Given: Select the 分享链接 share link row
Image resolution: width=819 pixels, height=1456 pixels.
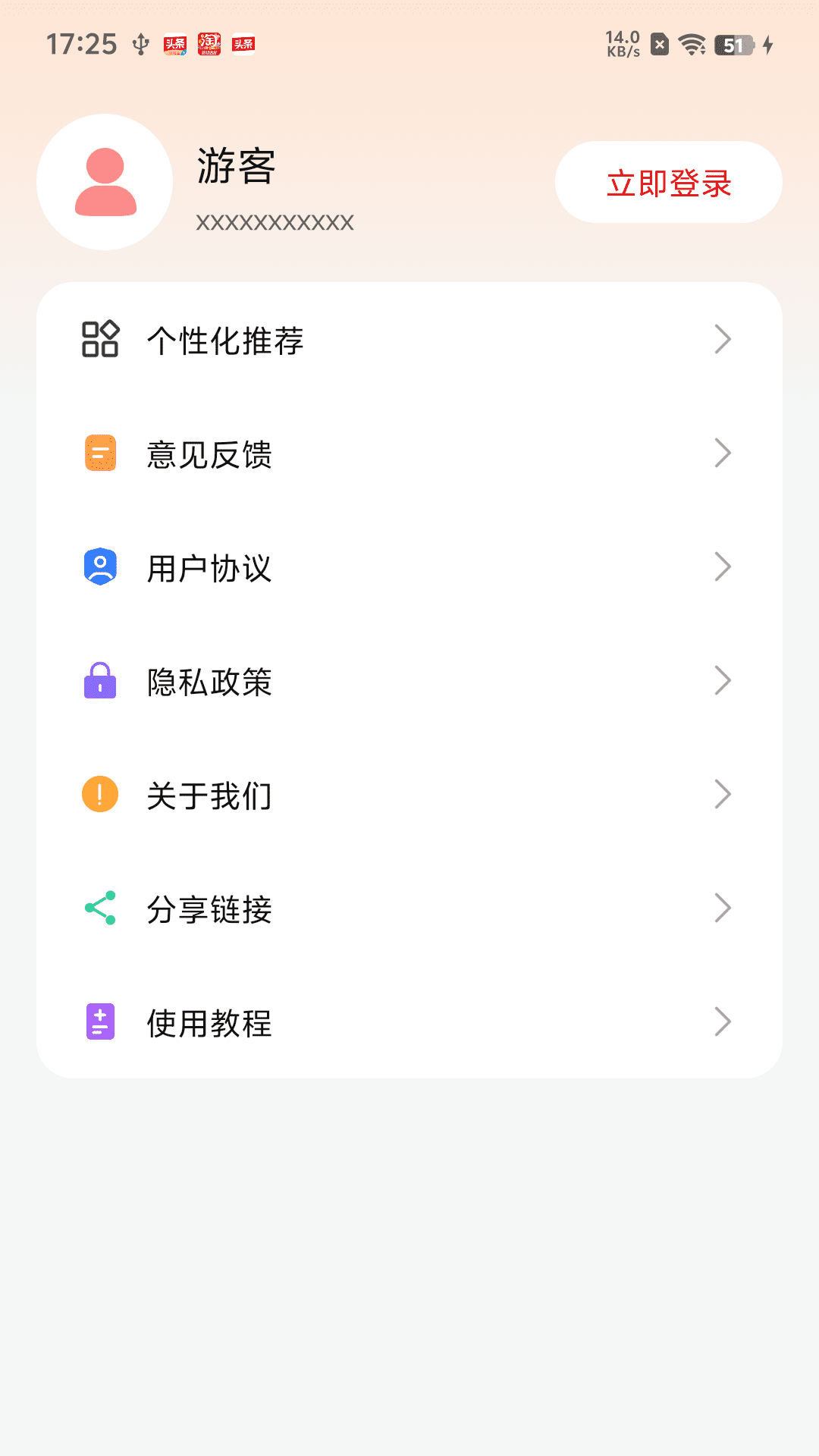Looking at the screenshot, I should [x=409, y=908].
